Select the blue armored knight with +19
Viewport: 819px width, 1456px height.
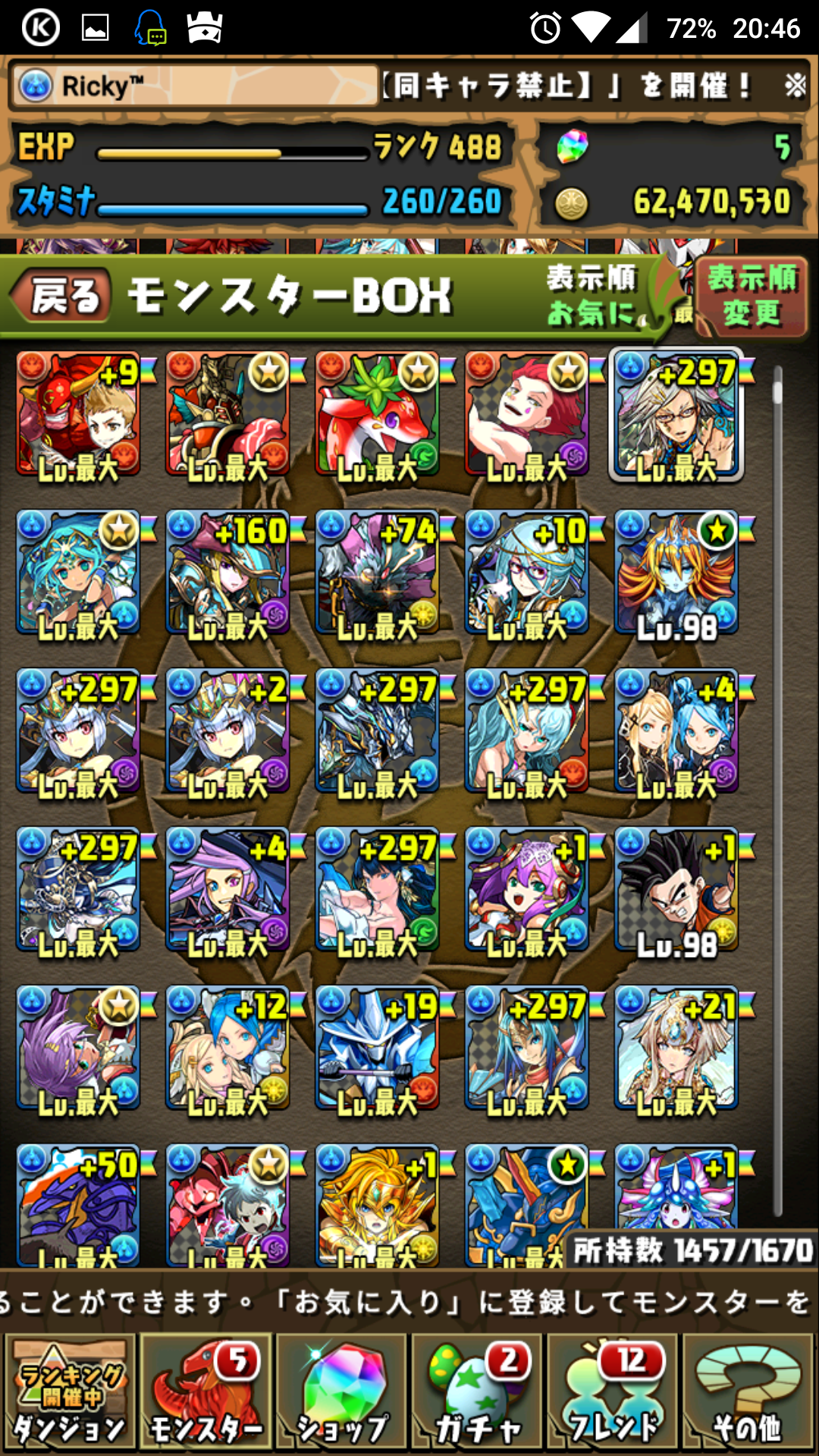pyautogui.click(x=377, y=1049)
